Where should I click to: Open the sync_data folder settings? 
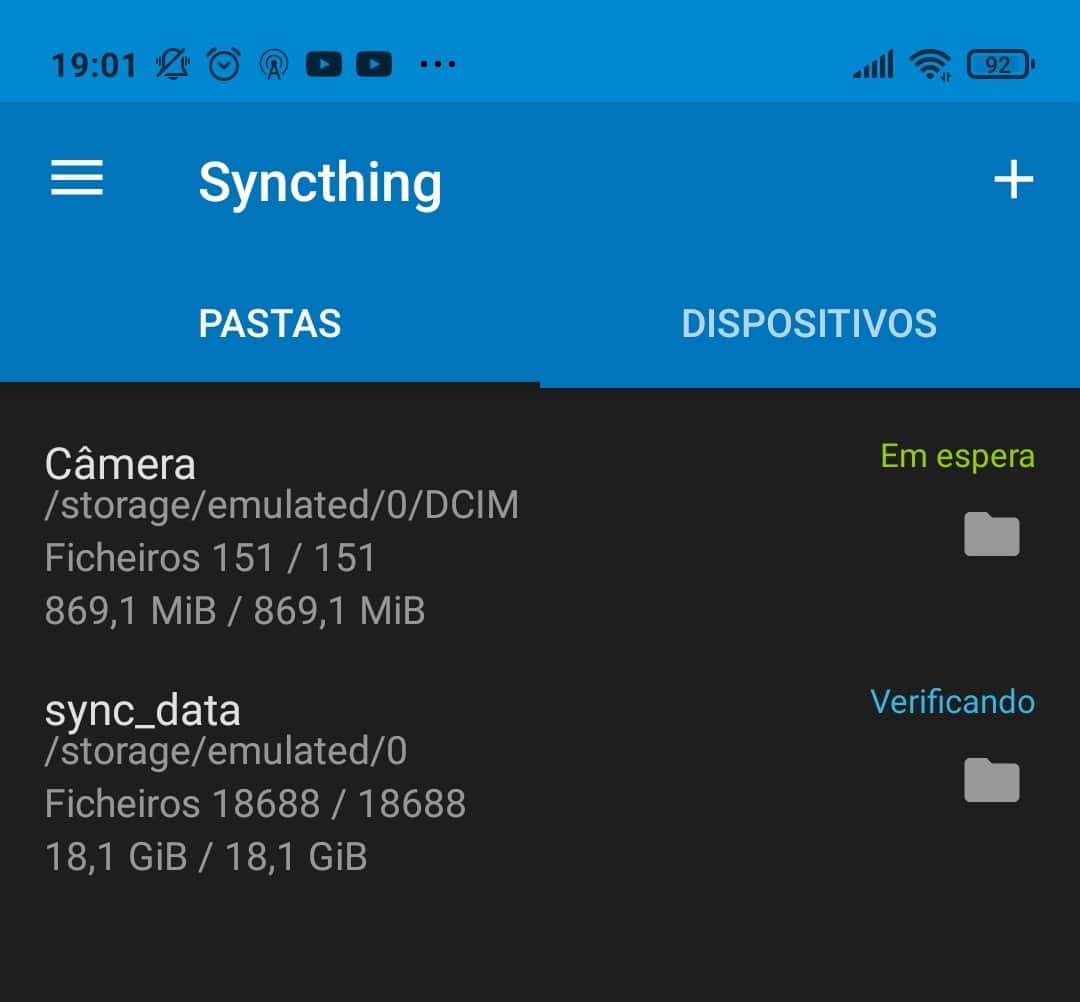tap(256, 782)
